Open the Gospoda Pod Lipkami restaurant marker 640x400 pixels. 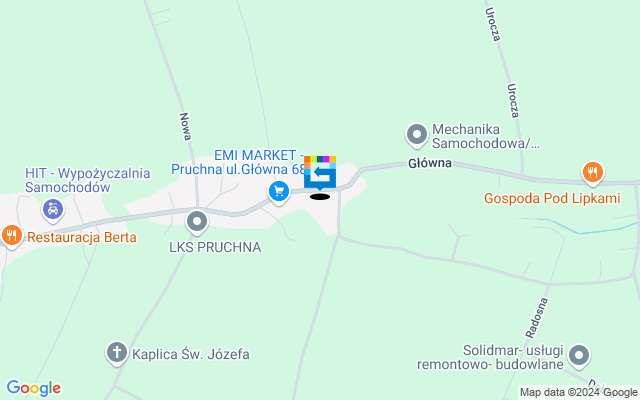tap(593, 172)
